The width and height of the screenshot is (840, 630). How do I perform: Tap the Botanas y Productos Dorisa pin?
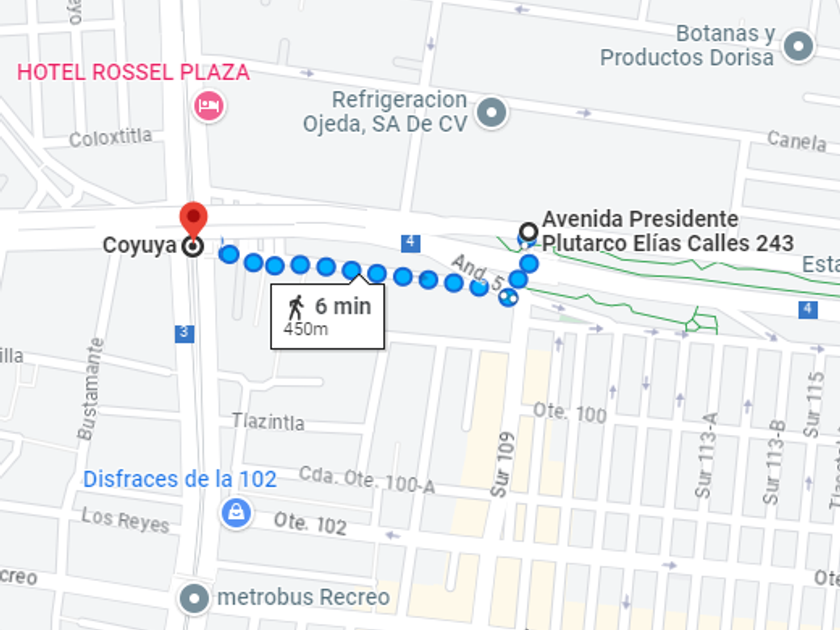(x=798, y=46)
